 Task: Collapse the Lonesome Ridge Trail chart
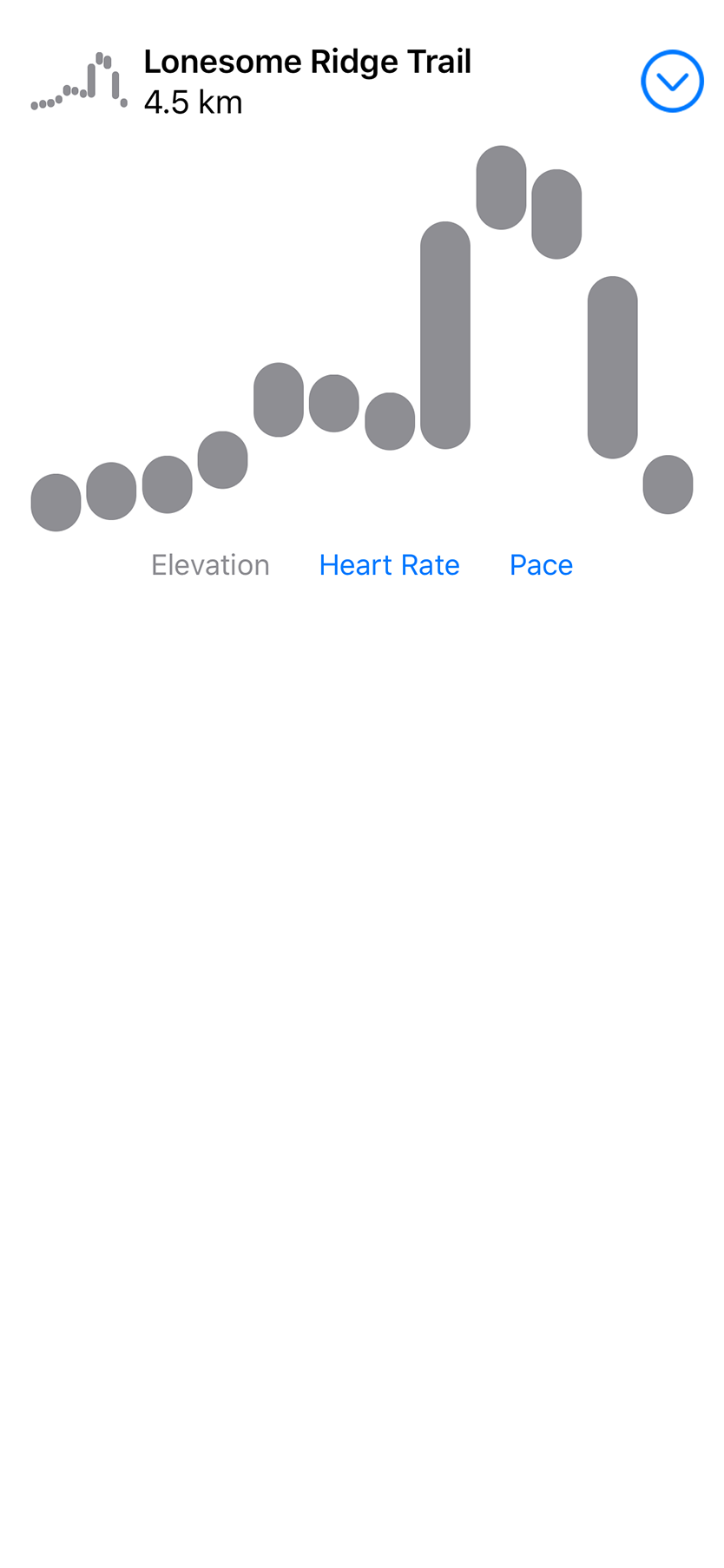pos(672,82)
